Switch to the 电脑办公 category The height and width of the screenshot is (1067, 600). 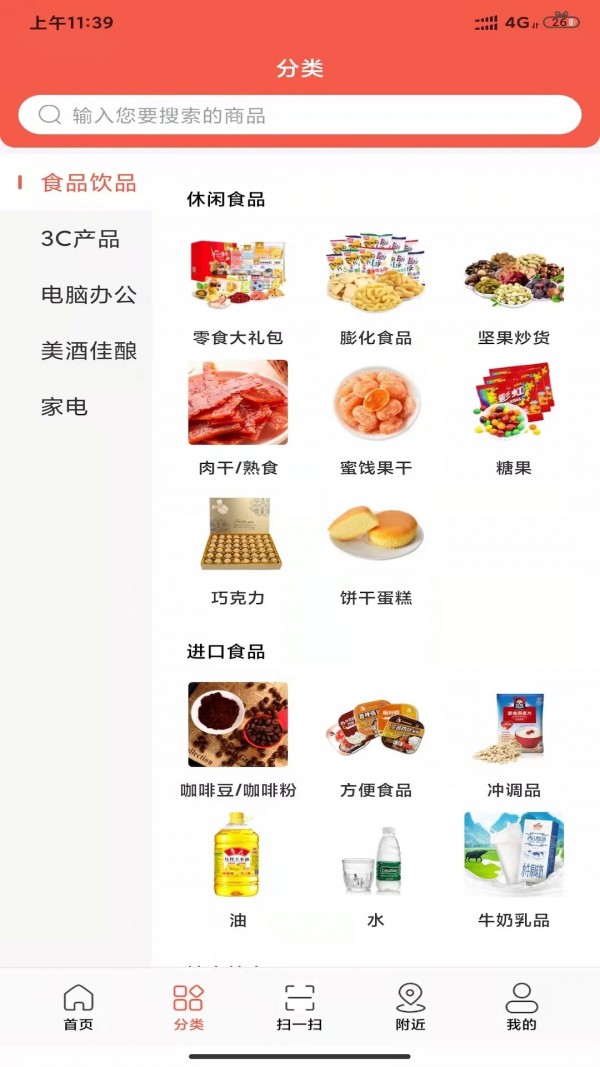point(88,295)
